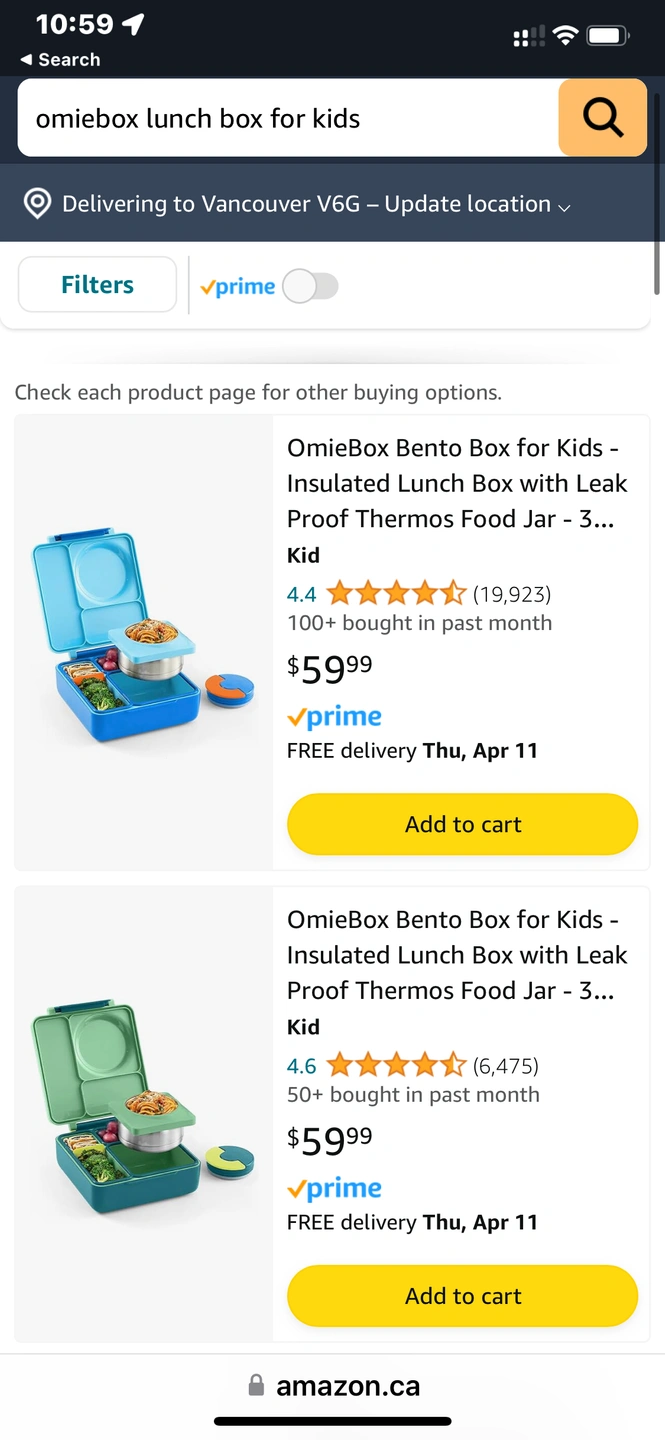Viewport: 665px width, 1440px height.
Task: View the 19,923 ratings of blue OmieBox
Action: [x=512, y=594]
